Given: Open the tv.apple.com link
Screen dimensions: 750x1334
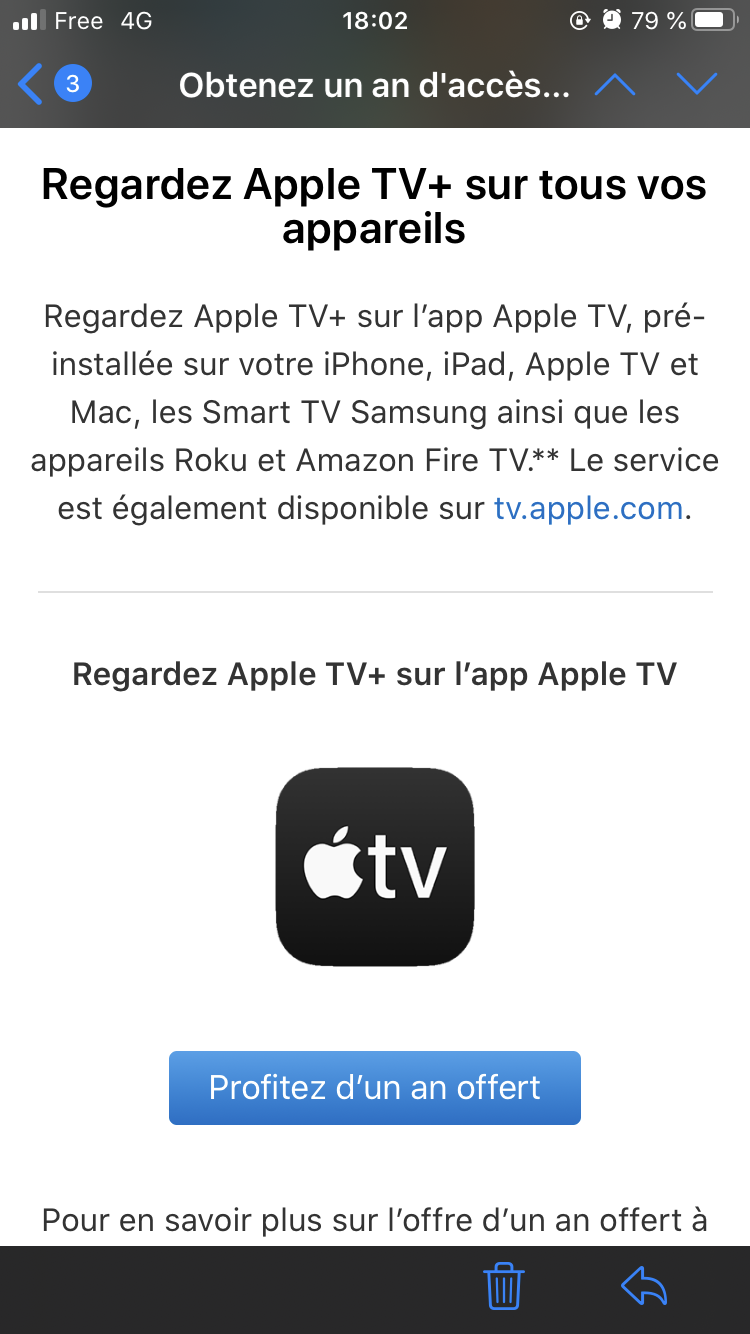Looking at the screenshot, I should pyautogui.click(x=588, y=508).
